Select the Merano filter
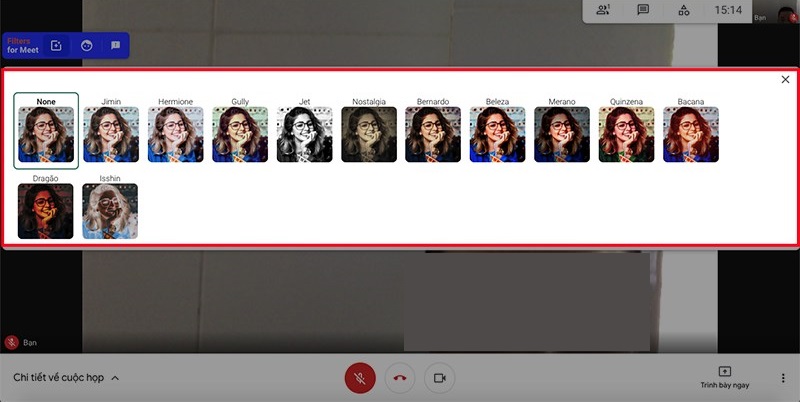 (562, 134)
